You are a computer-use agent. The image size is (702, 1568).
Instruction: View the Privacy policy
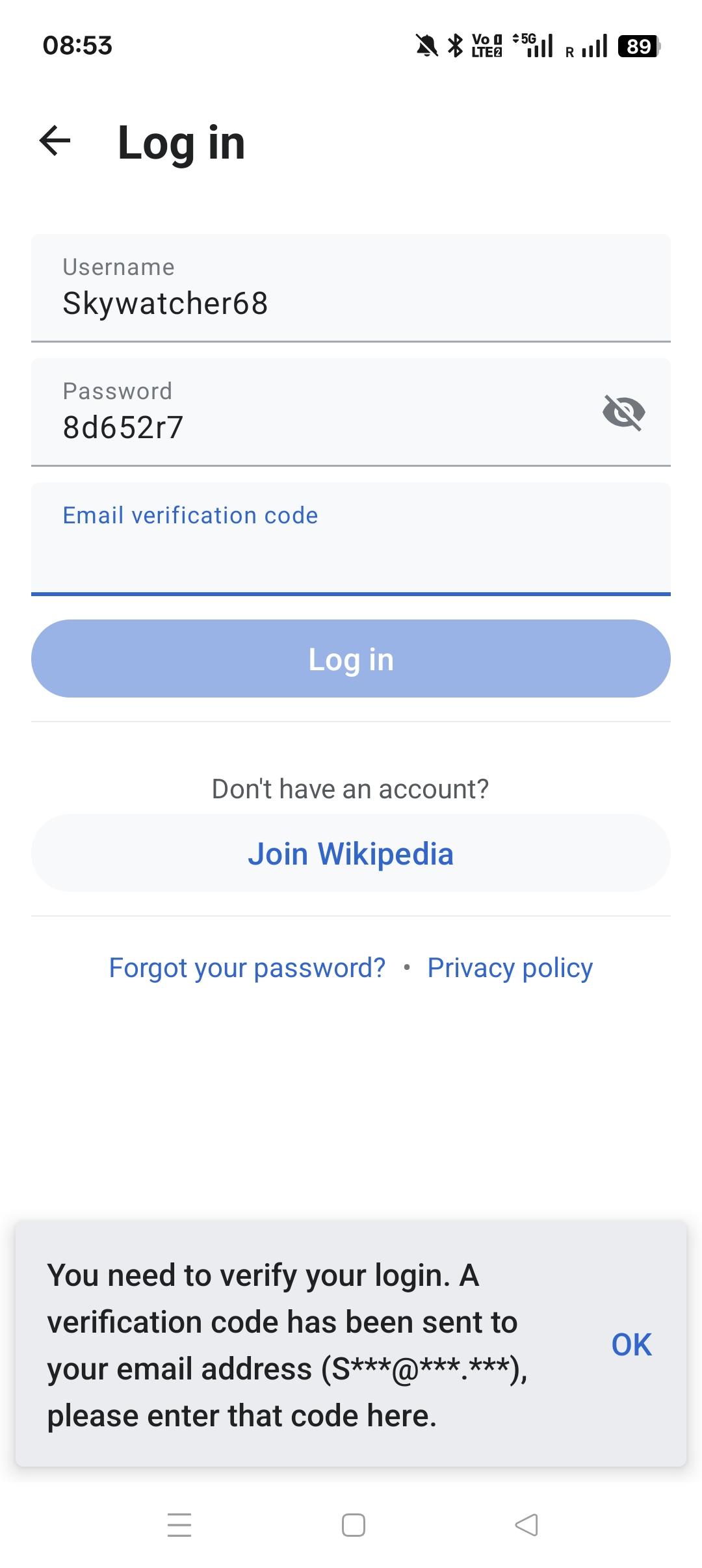[x=510, y=968]
